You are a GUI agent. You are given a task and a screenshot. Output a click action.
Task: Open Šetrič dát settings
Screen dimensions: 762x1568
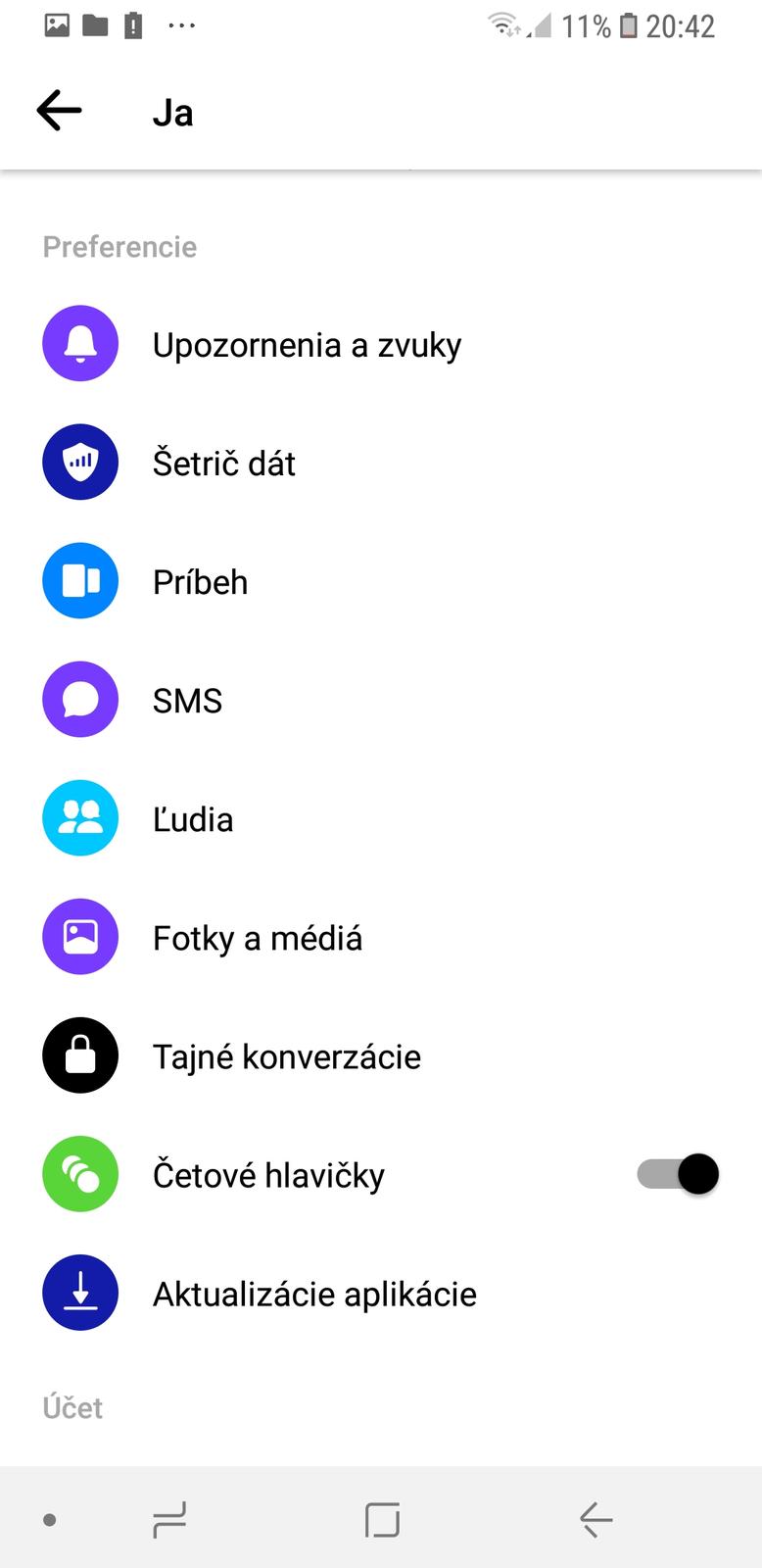[x=223, y=464]
